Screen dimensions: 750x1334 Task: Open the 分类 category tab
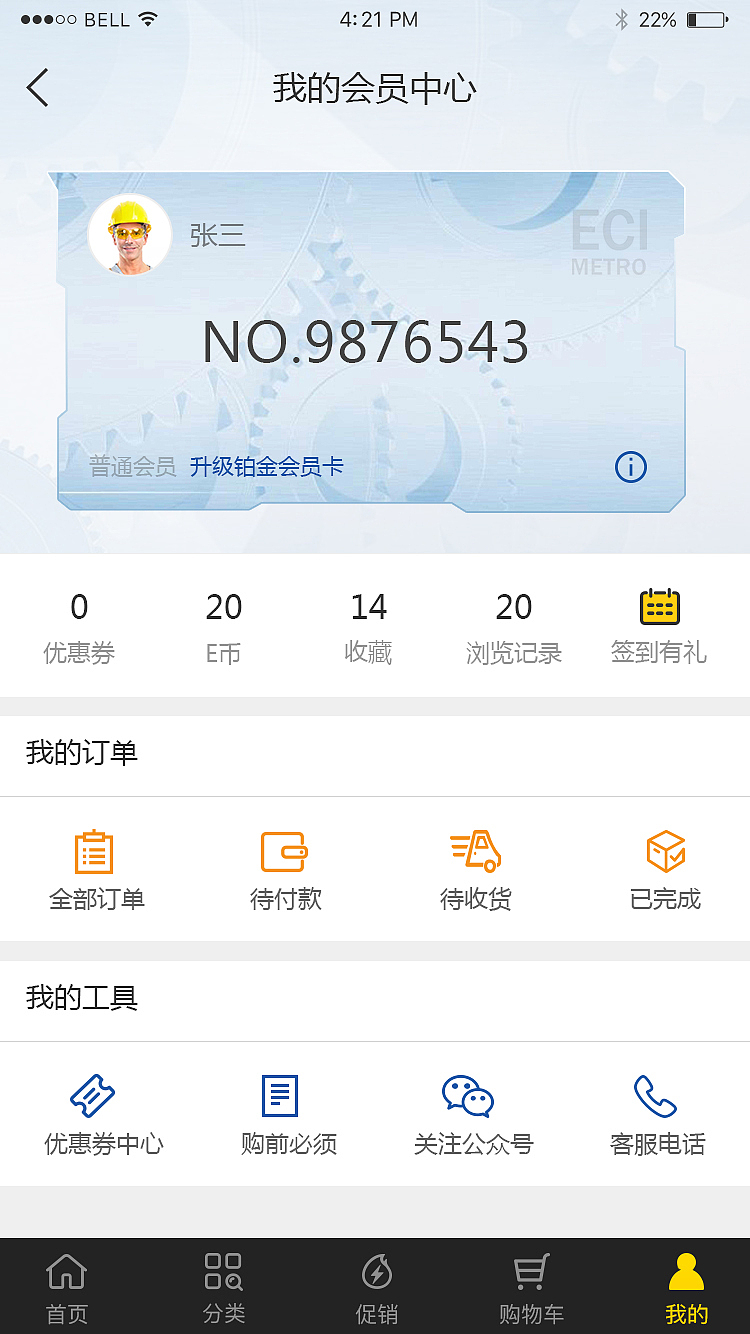[x=222, y=1285]
